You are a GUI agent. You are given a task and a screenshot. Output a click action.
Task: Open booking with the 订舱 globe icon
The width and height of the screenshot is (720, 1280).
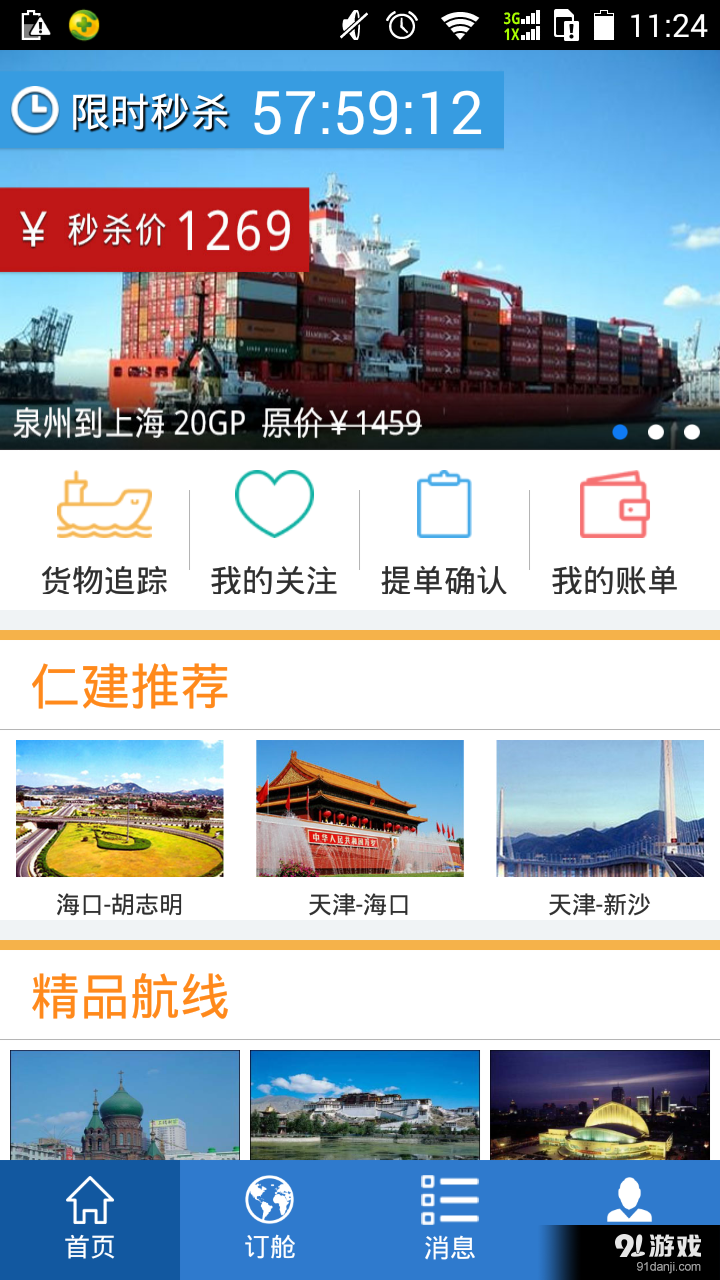click(270, 1205)
